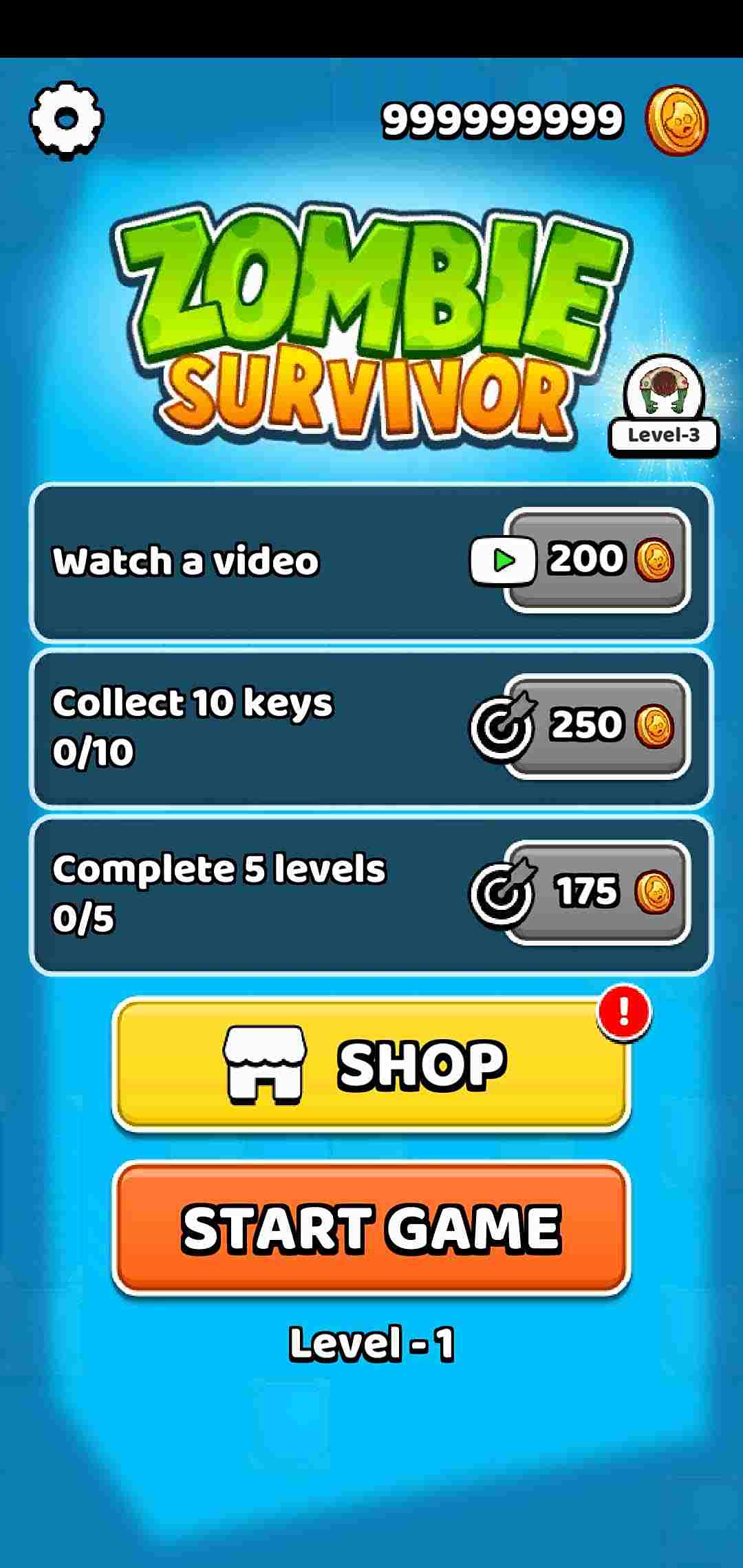743x1568 pixels.
Task: Tap the 175 coin reward for completing levels
Action: pyautogui.click(x=596, y=892)
